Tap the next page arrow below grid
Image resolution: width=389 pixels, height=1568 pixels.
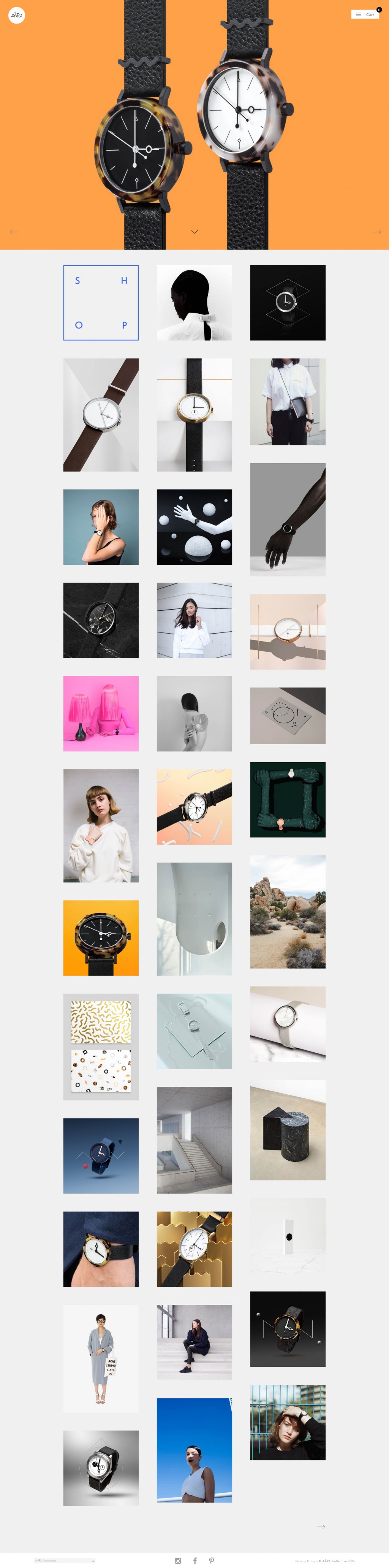pyautogui.click(x=320, y=1527)
